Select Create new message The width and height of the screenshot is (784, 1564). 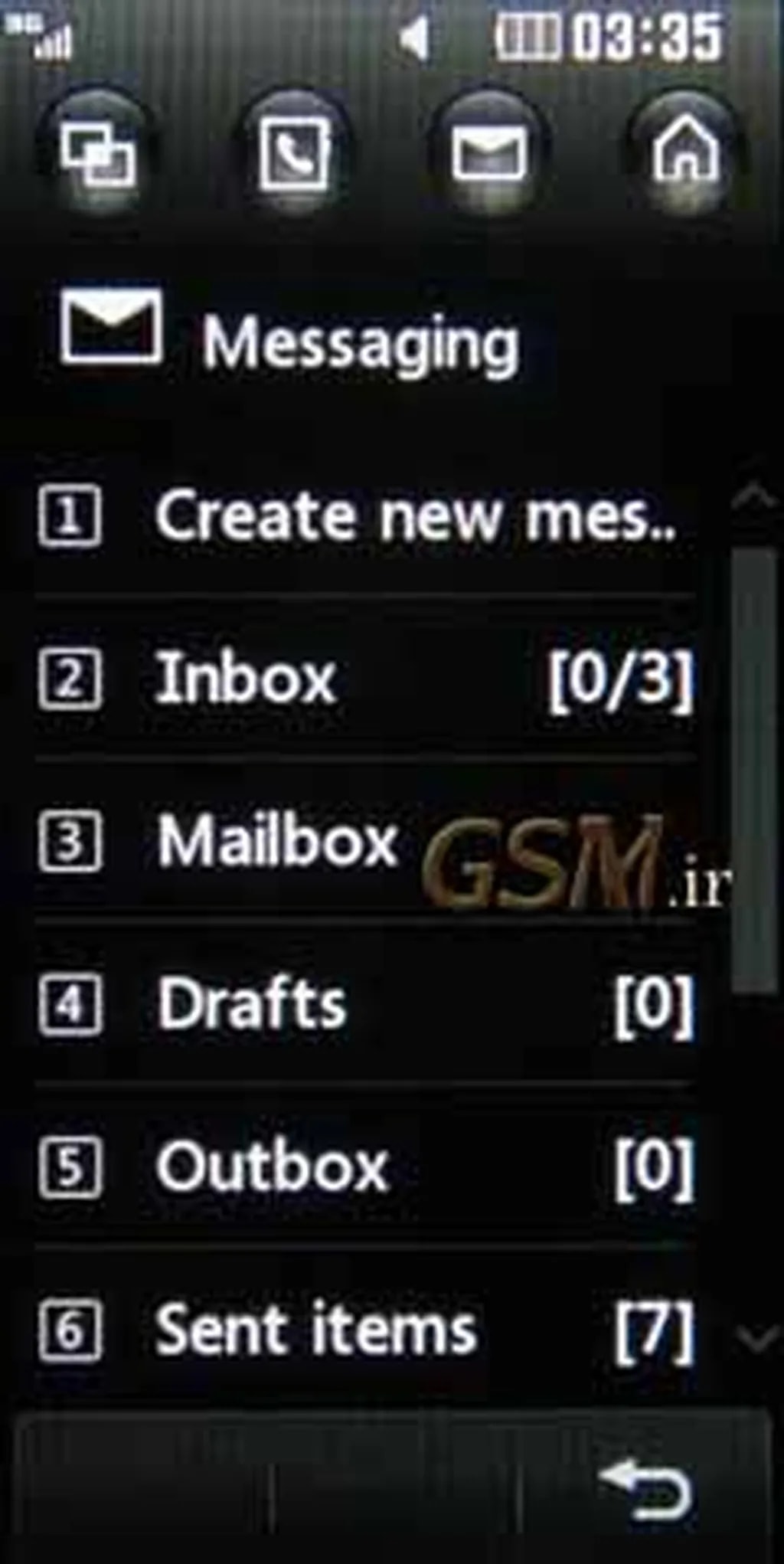coord(366,515)
